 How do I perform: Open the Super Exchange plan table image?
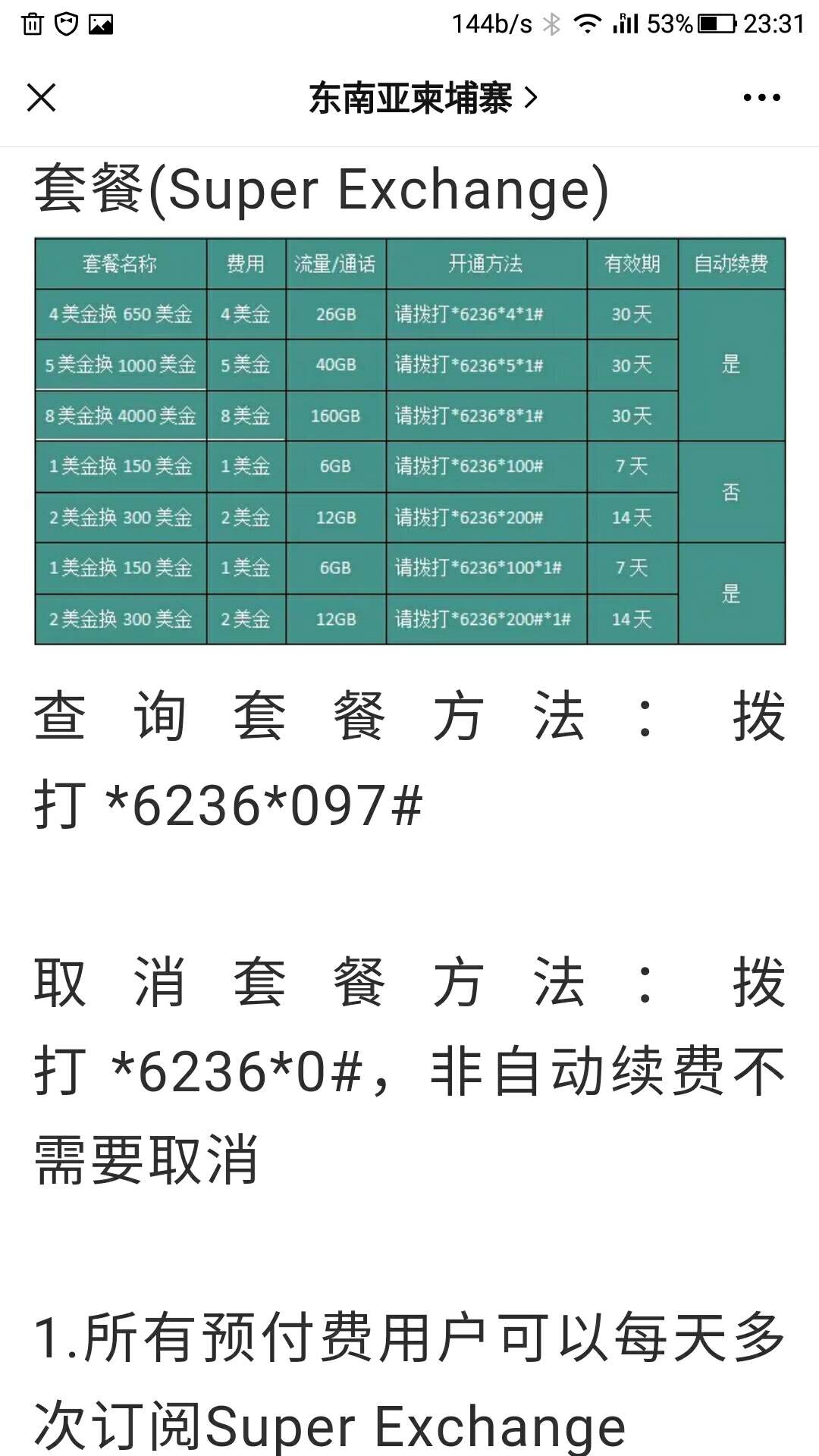[x=409, y=441]
